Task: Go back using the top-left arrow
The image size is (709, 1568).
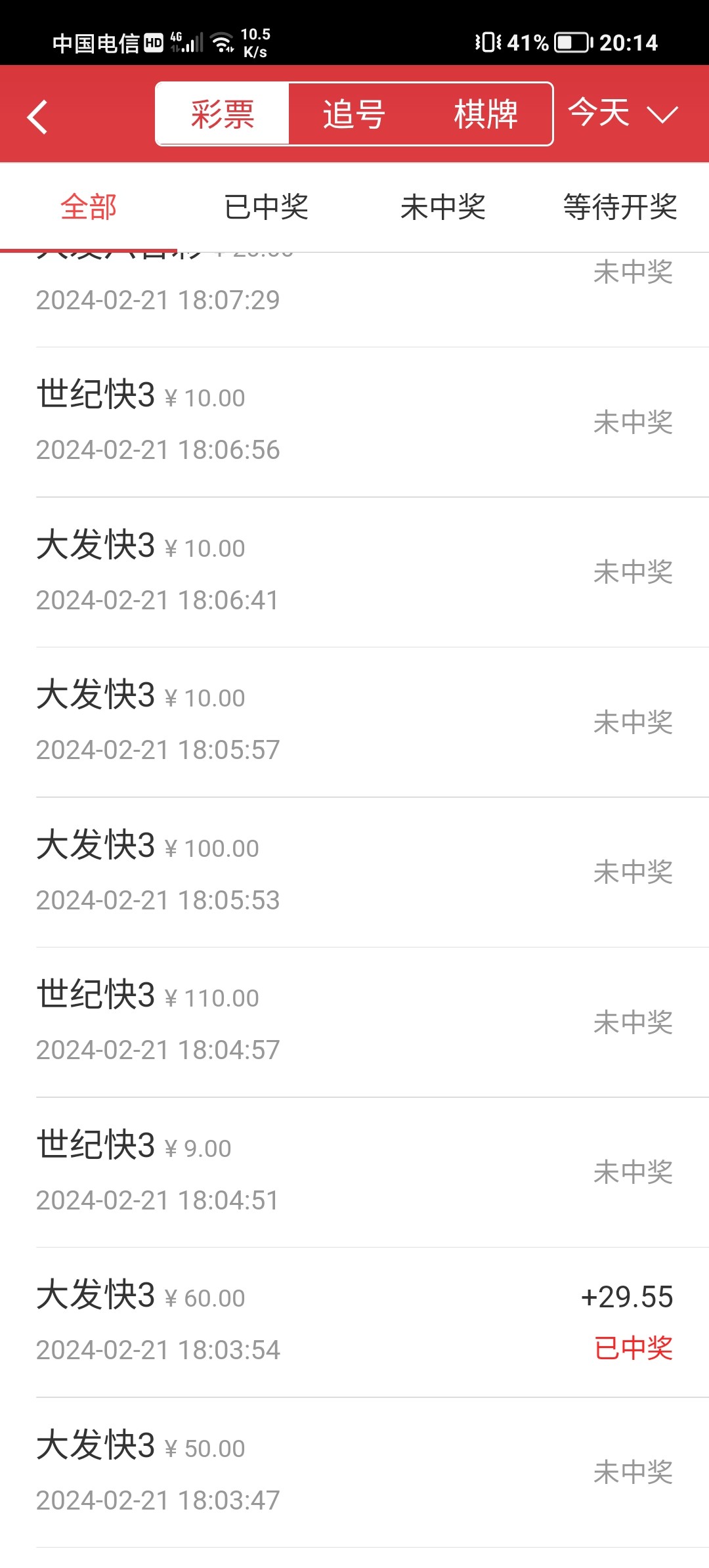Action: 38,117
